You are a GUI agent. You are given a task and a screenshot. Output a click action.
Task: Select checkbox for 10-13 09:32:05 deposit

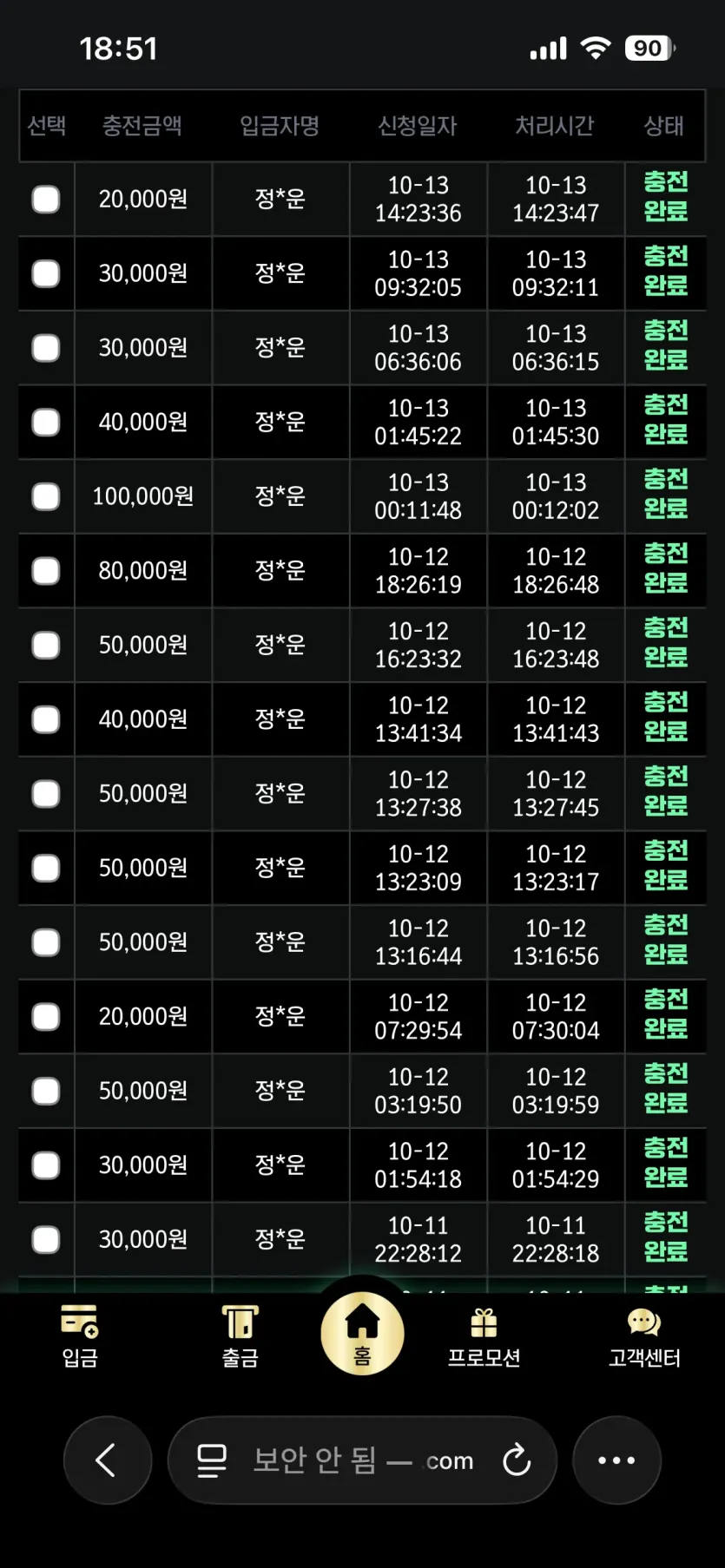click(x=46, y=274)
